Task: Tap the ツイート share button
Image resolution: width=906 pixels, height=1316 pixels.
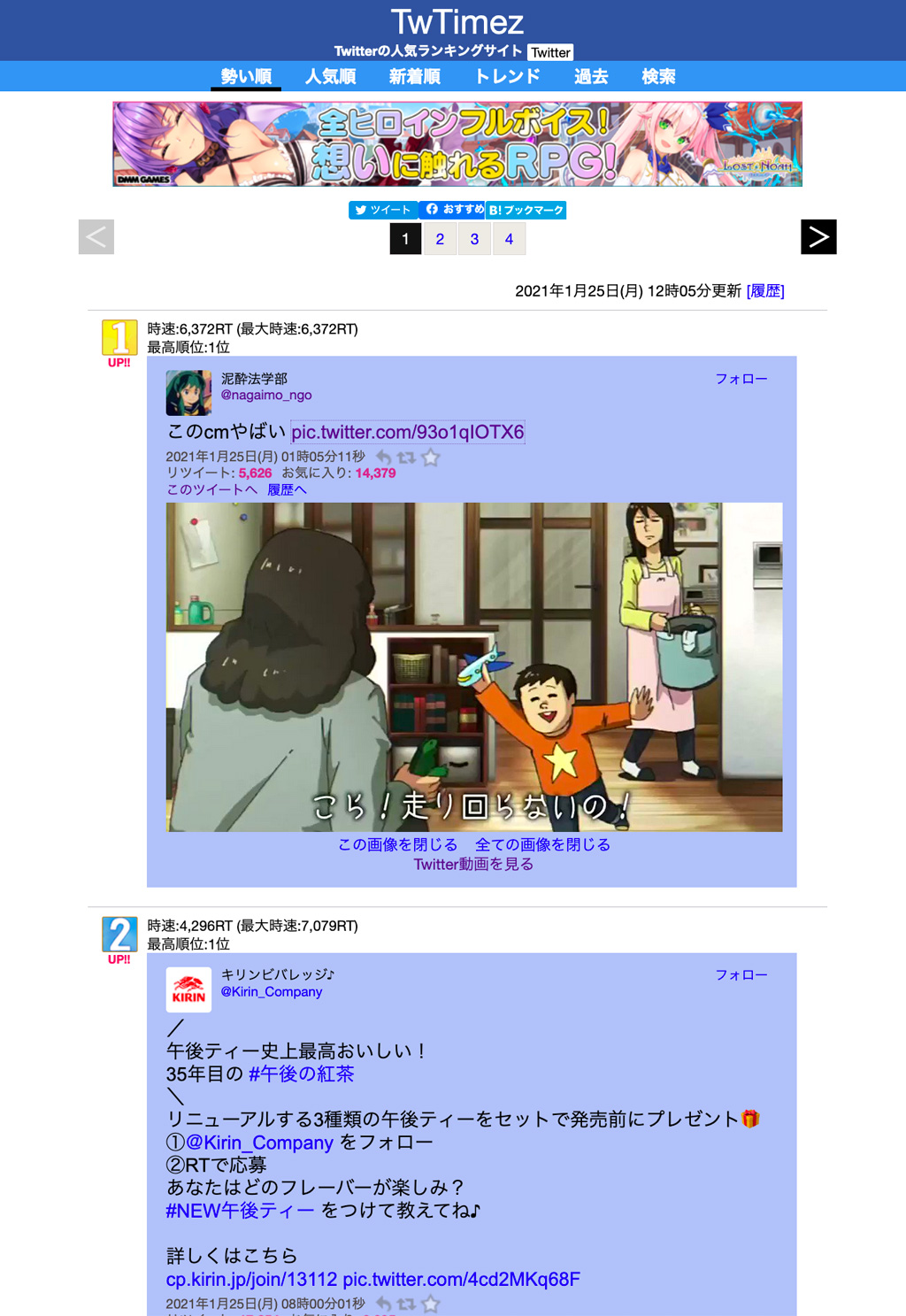Action: (x=382, y=210)
